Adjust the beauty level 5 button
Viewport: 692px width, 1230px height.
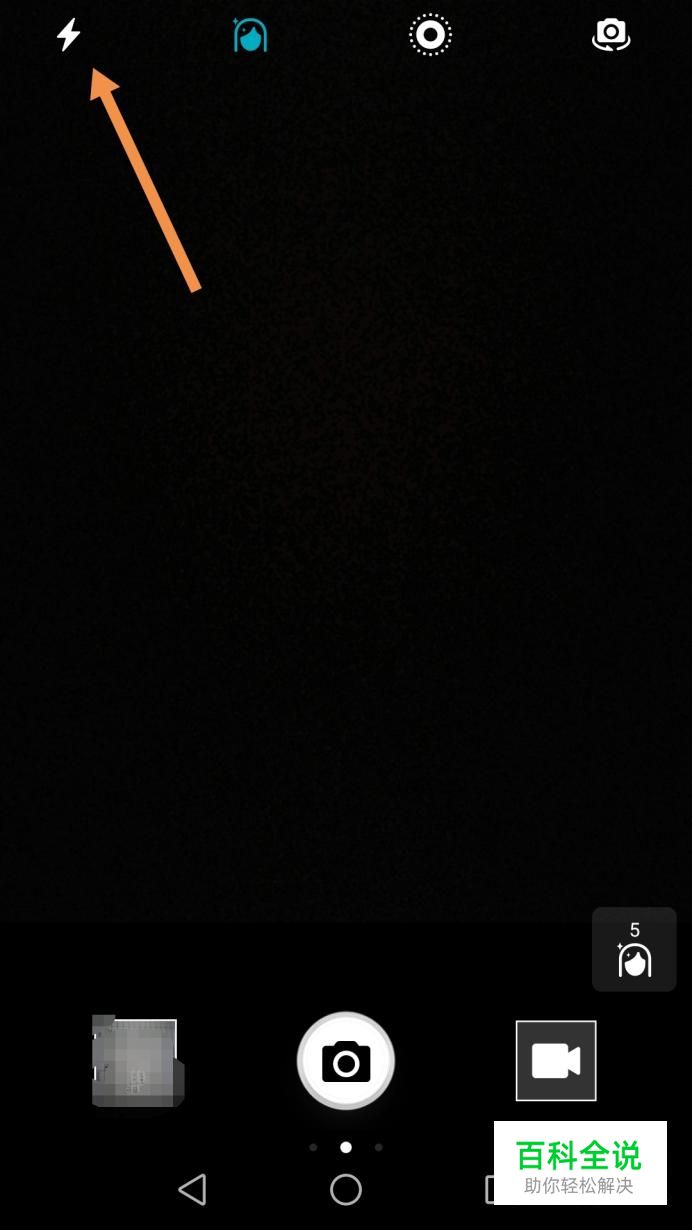(x=634, y=950)
